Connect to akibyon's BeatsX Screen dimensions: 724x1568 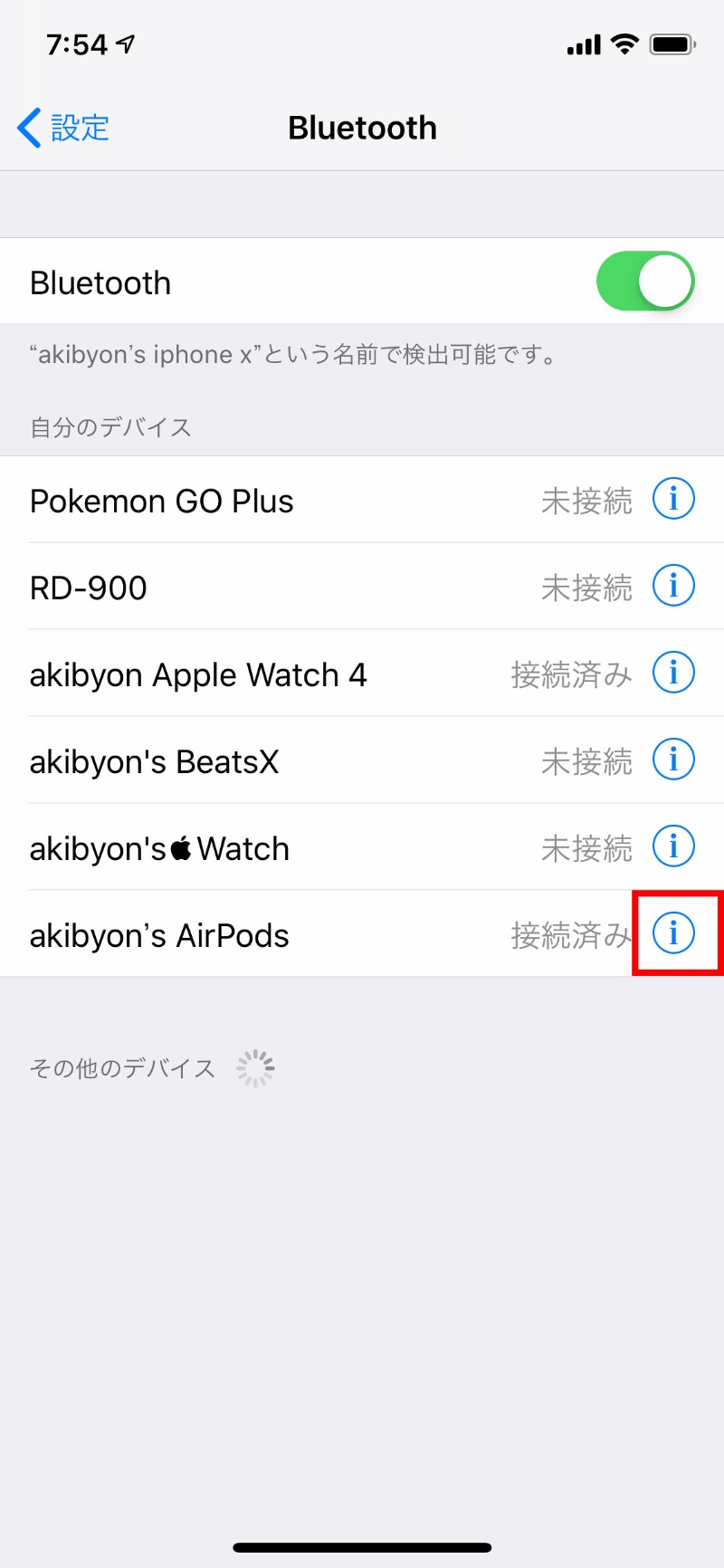[271, 761]
